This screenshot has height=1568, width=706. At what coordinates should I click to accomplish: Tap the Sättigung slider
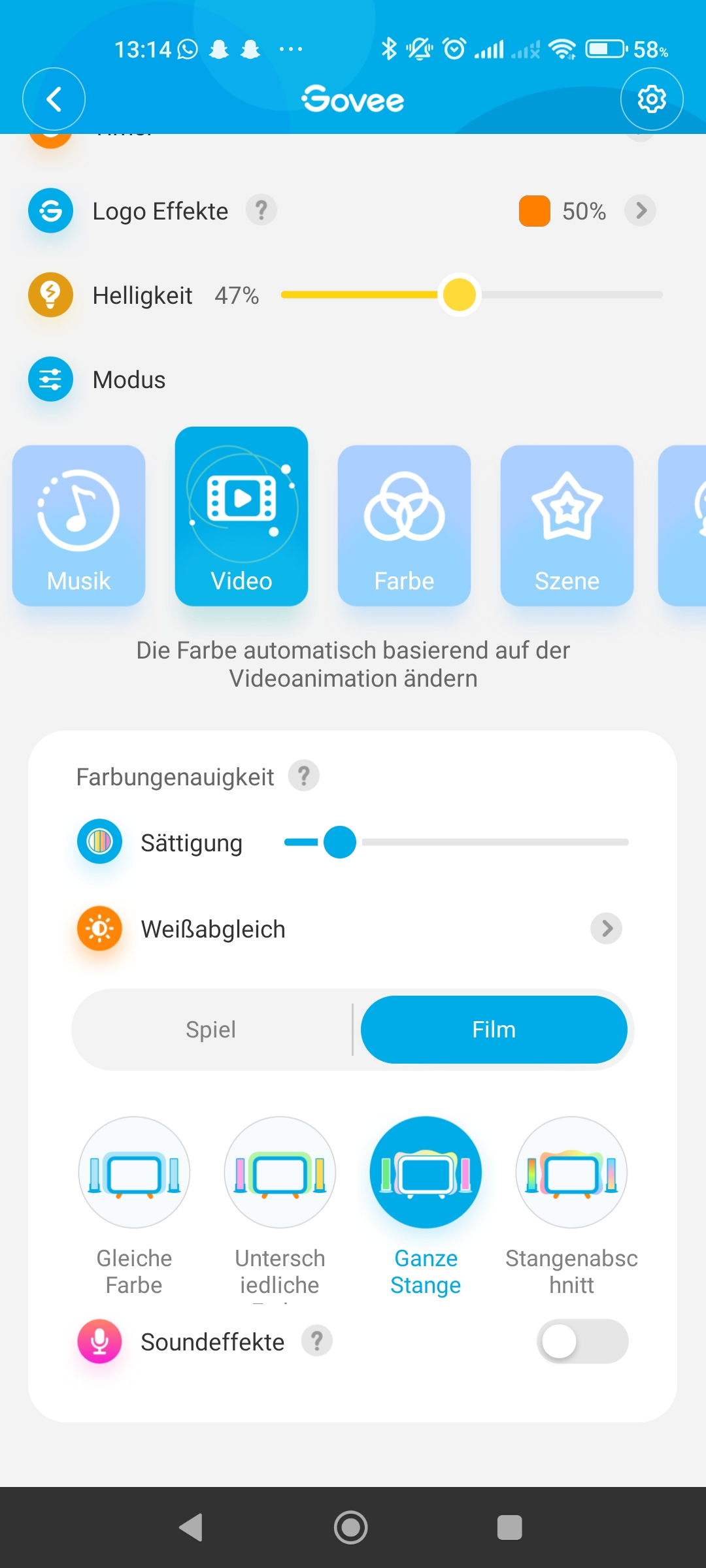(x=456, y=842)
